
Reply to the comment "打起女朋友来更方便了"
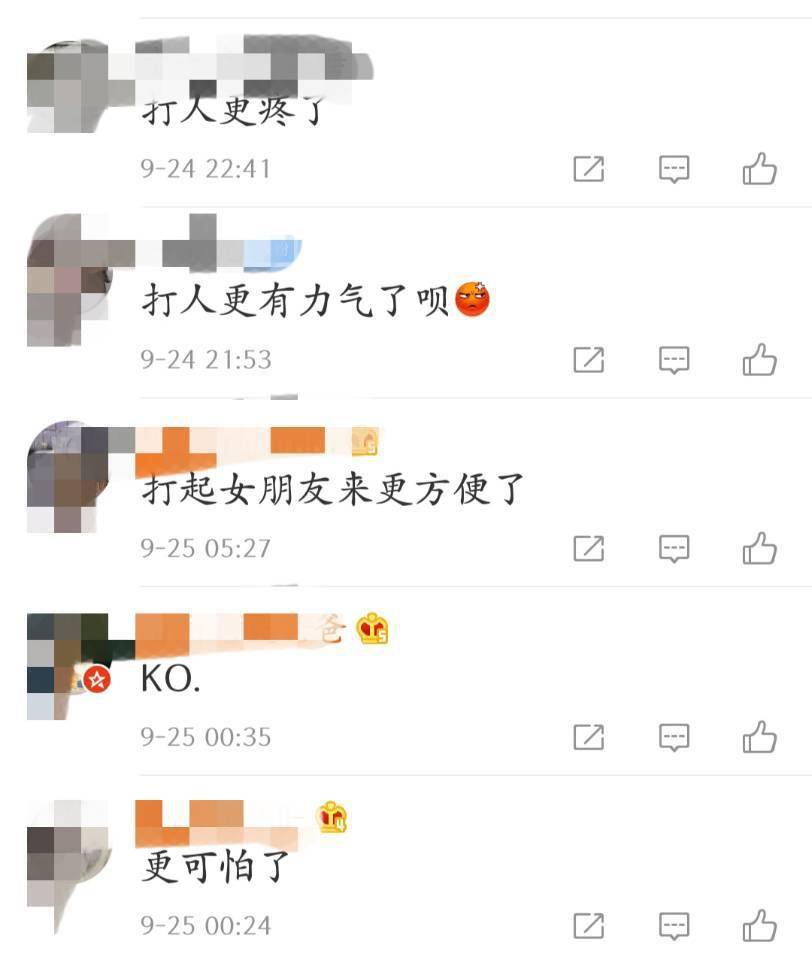pyautogui.click(x=675, y=548)
